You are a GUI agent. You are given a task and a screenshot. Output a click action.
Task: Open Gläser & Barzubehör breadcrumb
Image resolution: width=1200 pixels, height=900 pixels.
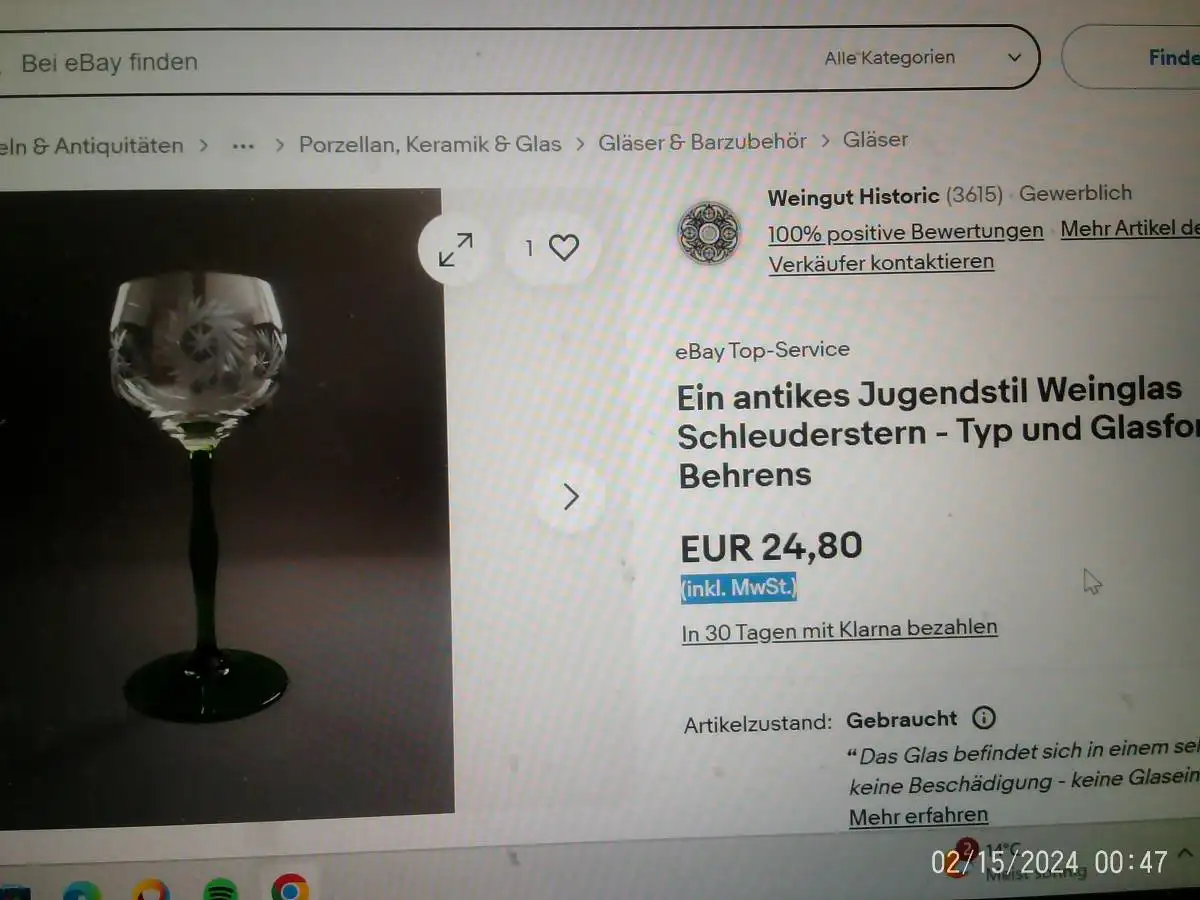[702, 142]
